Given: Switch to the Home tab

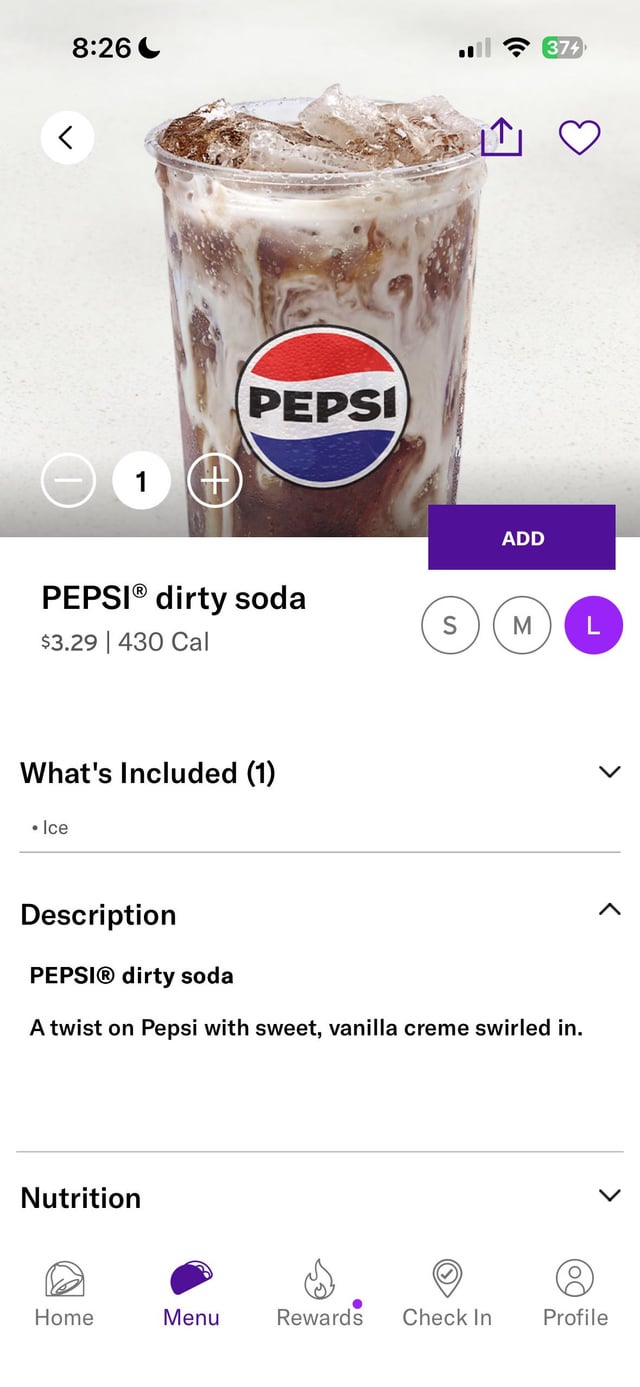Looking at the screenshot, I should pyautogui.click(x=64, y=1294).
